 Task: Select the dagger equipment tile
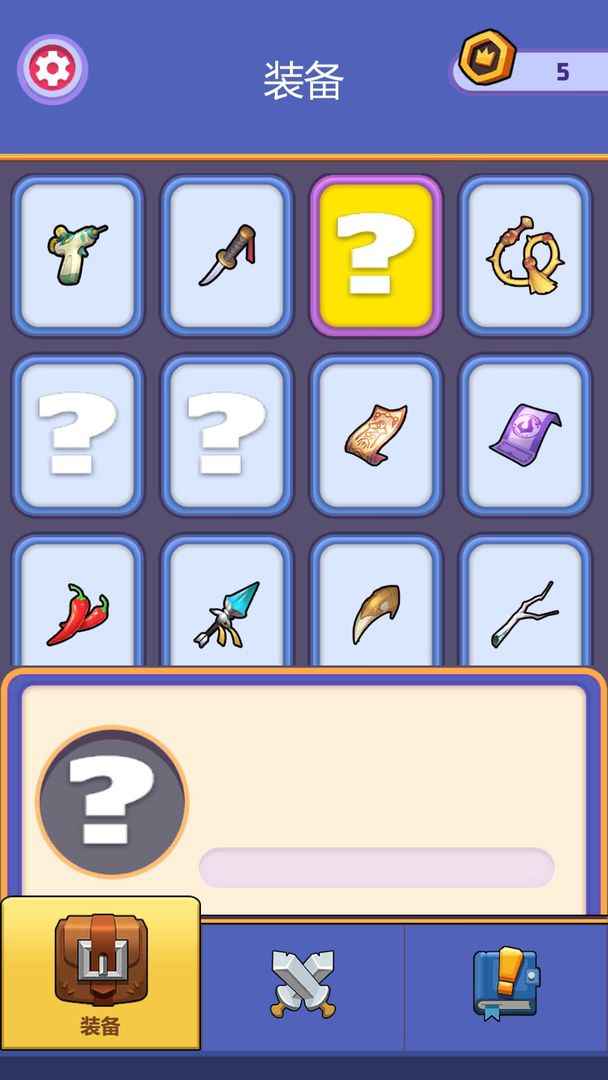pos(227,256)
